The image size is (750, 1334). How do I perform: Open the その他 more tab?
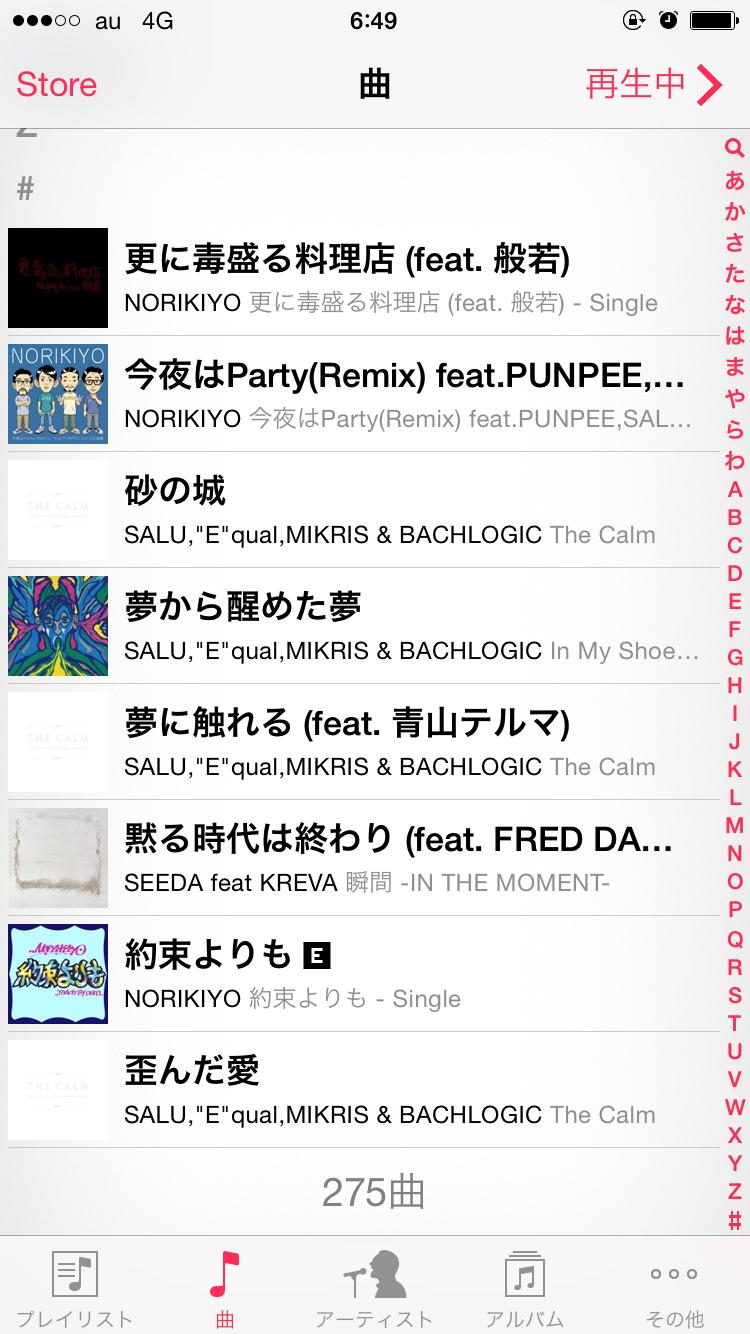click(675, 1288)
